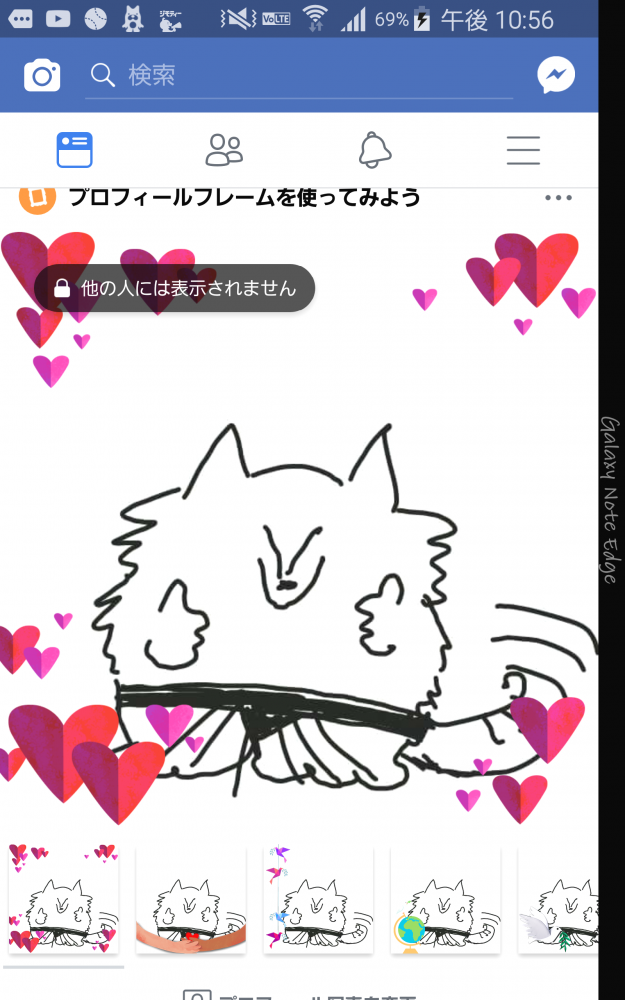Viewport: 625px width, 1000px height.
Task: Select the hummingbirds frame thumbnail
Action: [318, 900]
